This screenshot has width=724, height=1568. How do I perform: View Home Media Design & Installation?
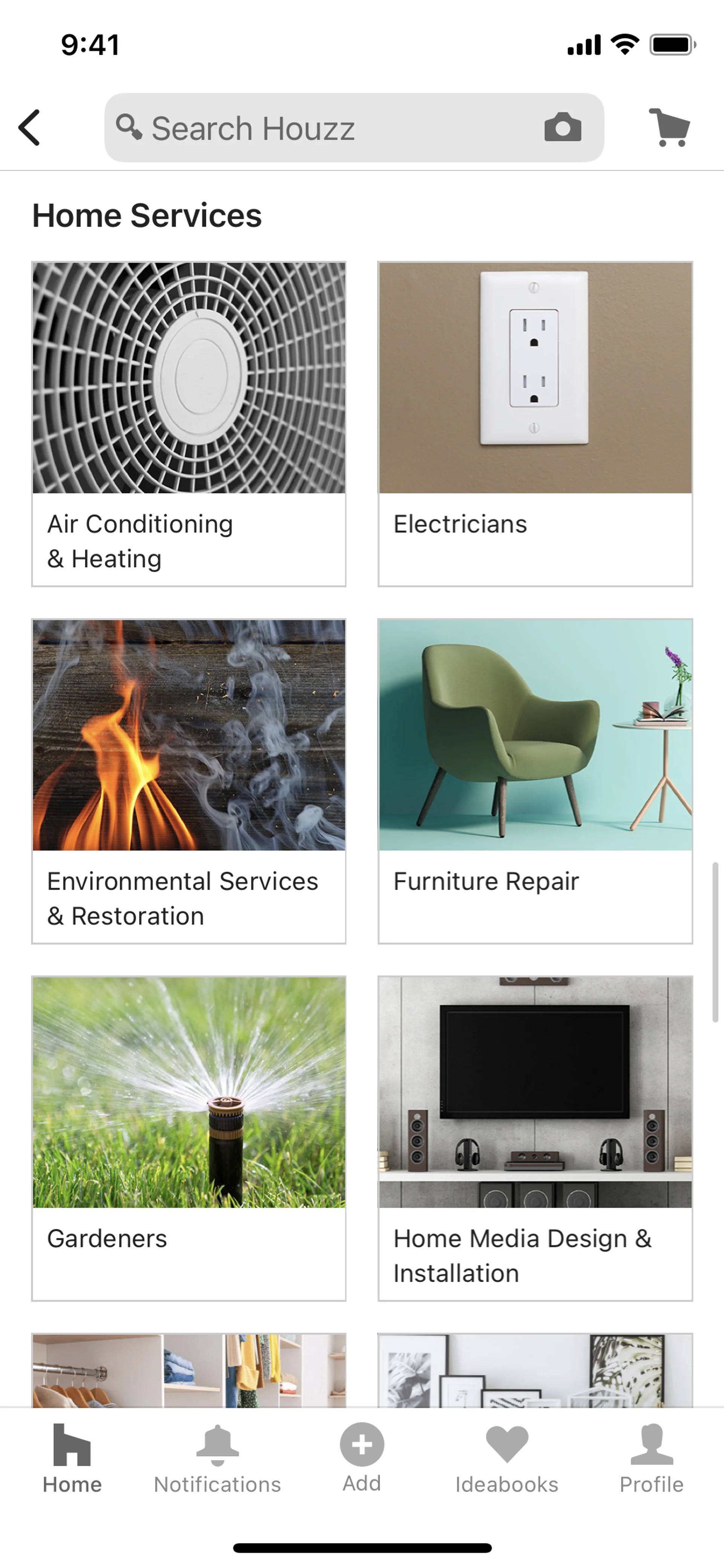coord(535,1138)
